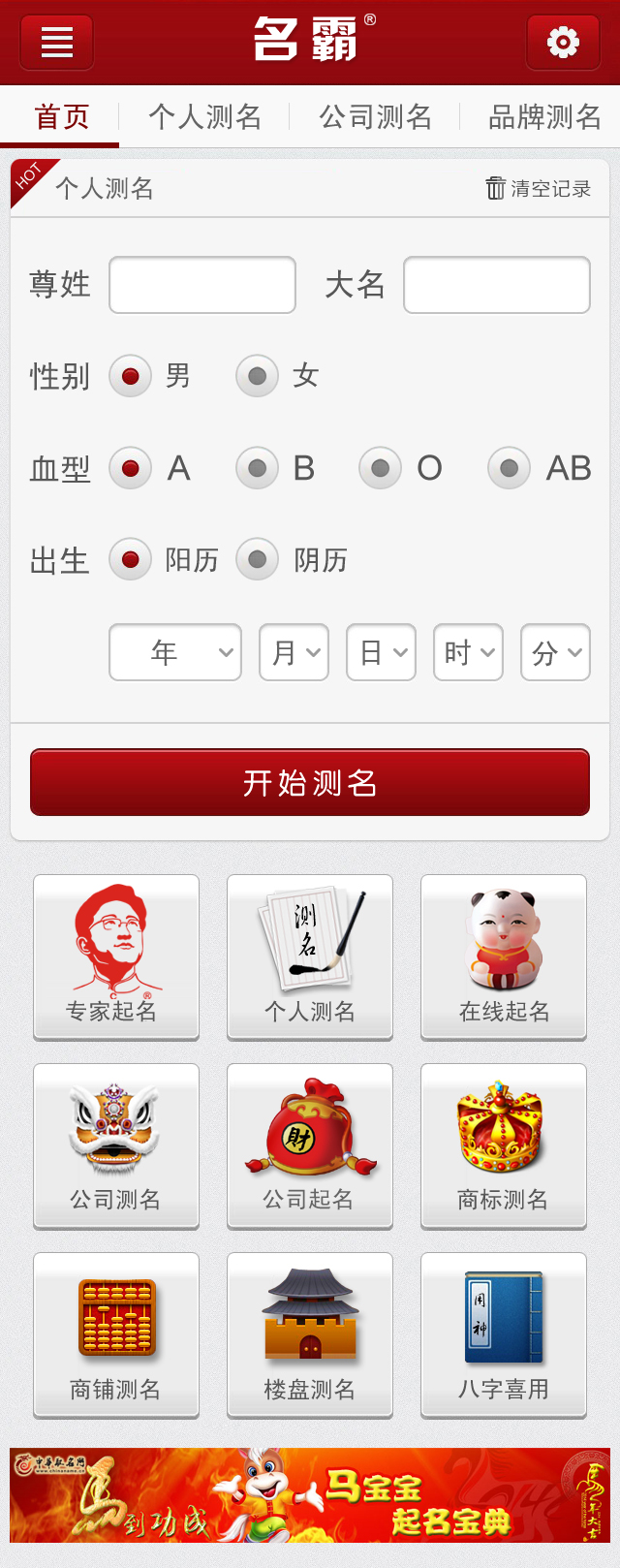This screenshot has width=620, height=1568.
Task: Switch to the 公司测名 tab
Action: tap(375, 117)
